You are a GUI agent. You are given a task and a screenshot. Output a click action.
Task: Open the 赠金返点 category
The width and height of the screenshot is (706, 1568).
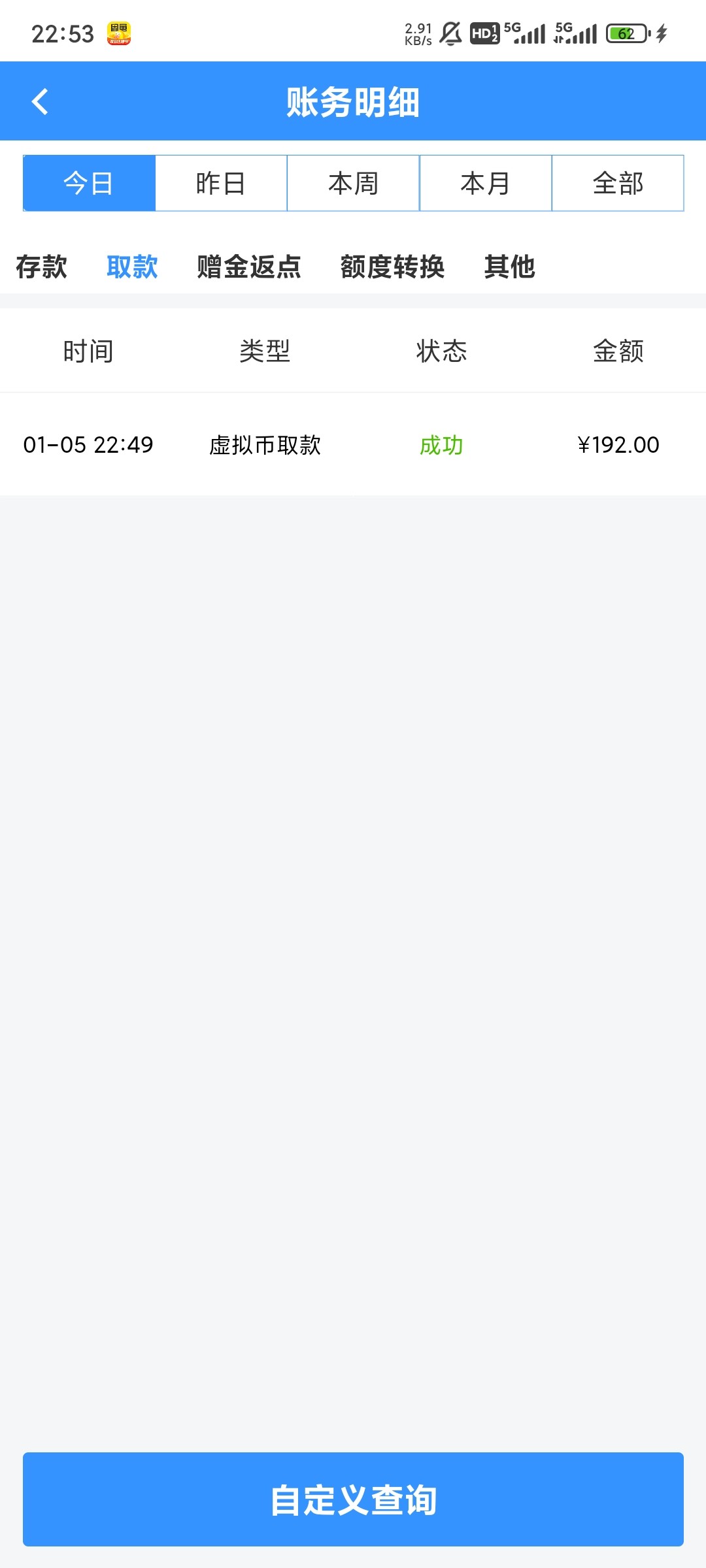click(x=249, y=267)
